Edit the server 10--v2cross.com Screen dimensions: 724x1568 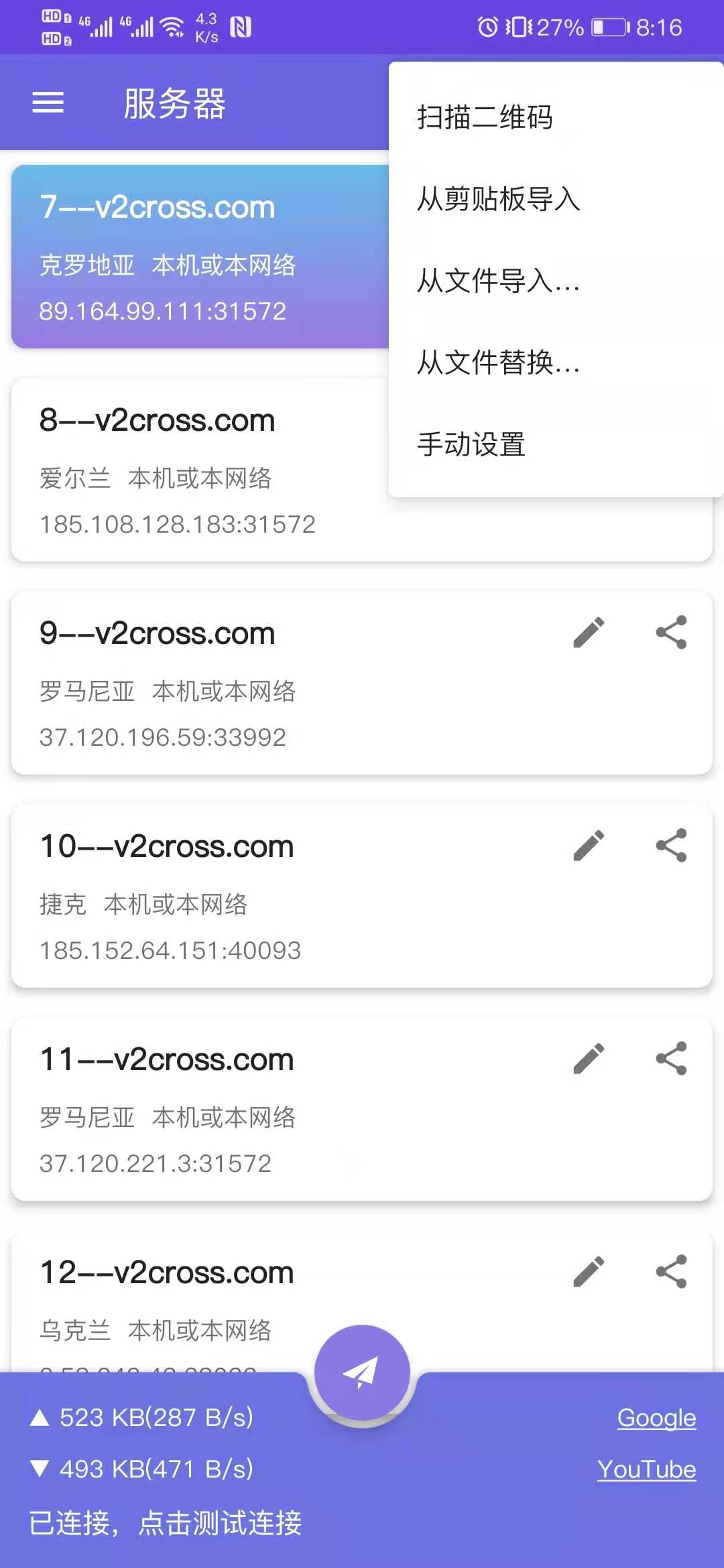588,846
